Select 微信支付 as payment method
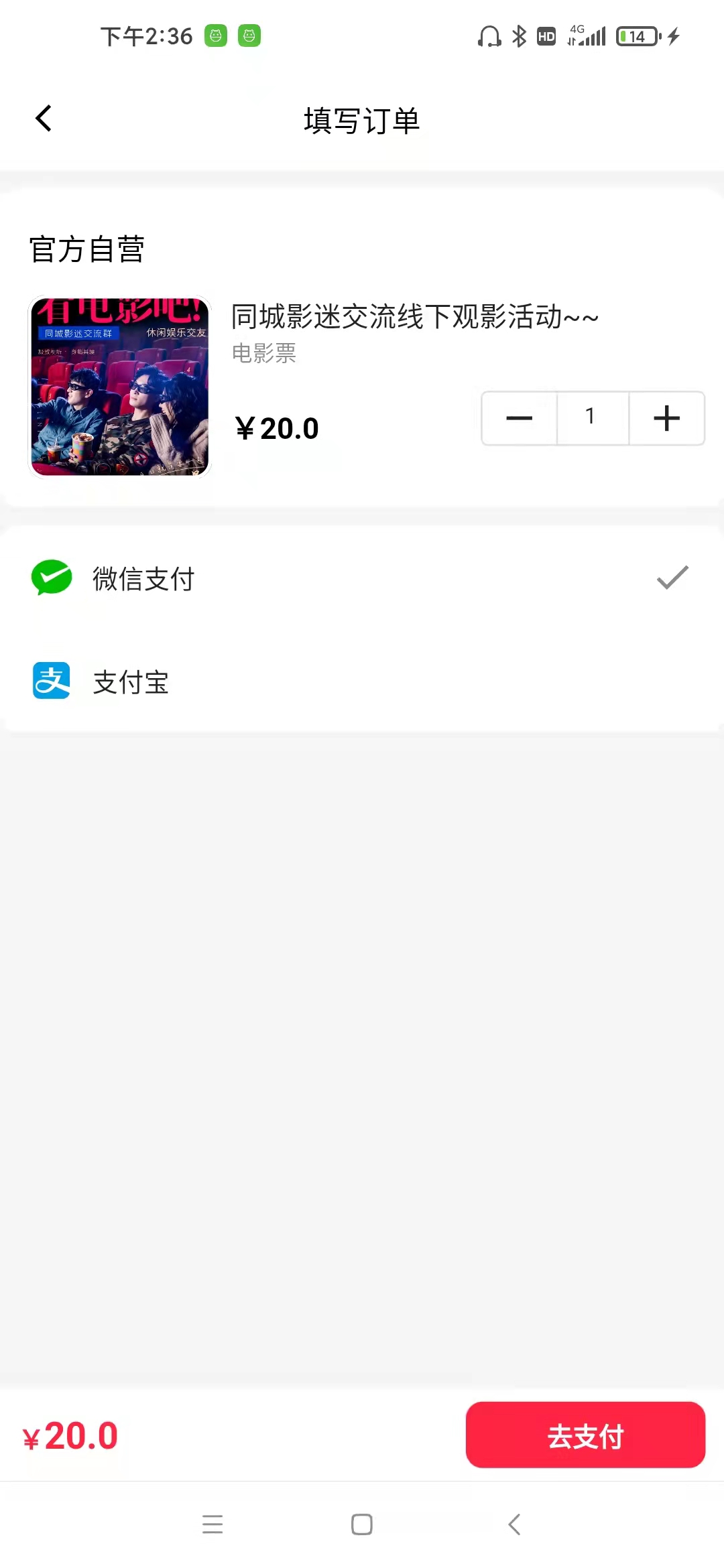The width and height of the screenshot is (724, 1568). (x=362, y=578)
